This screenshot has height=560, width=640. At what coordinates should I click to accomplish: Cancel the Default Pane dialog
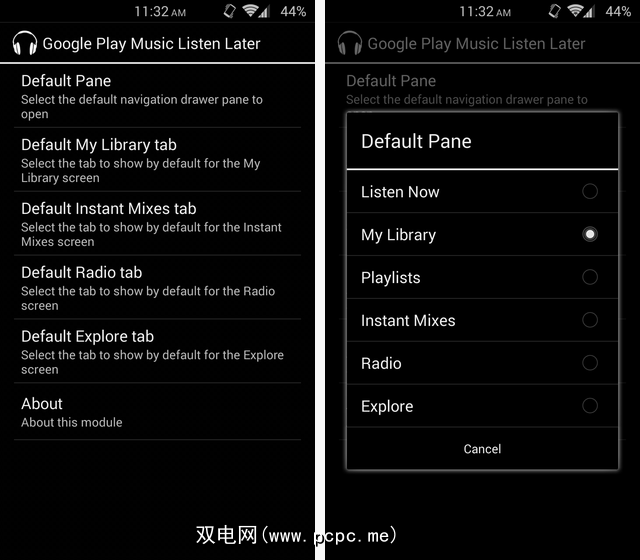[482, 449]
